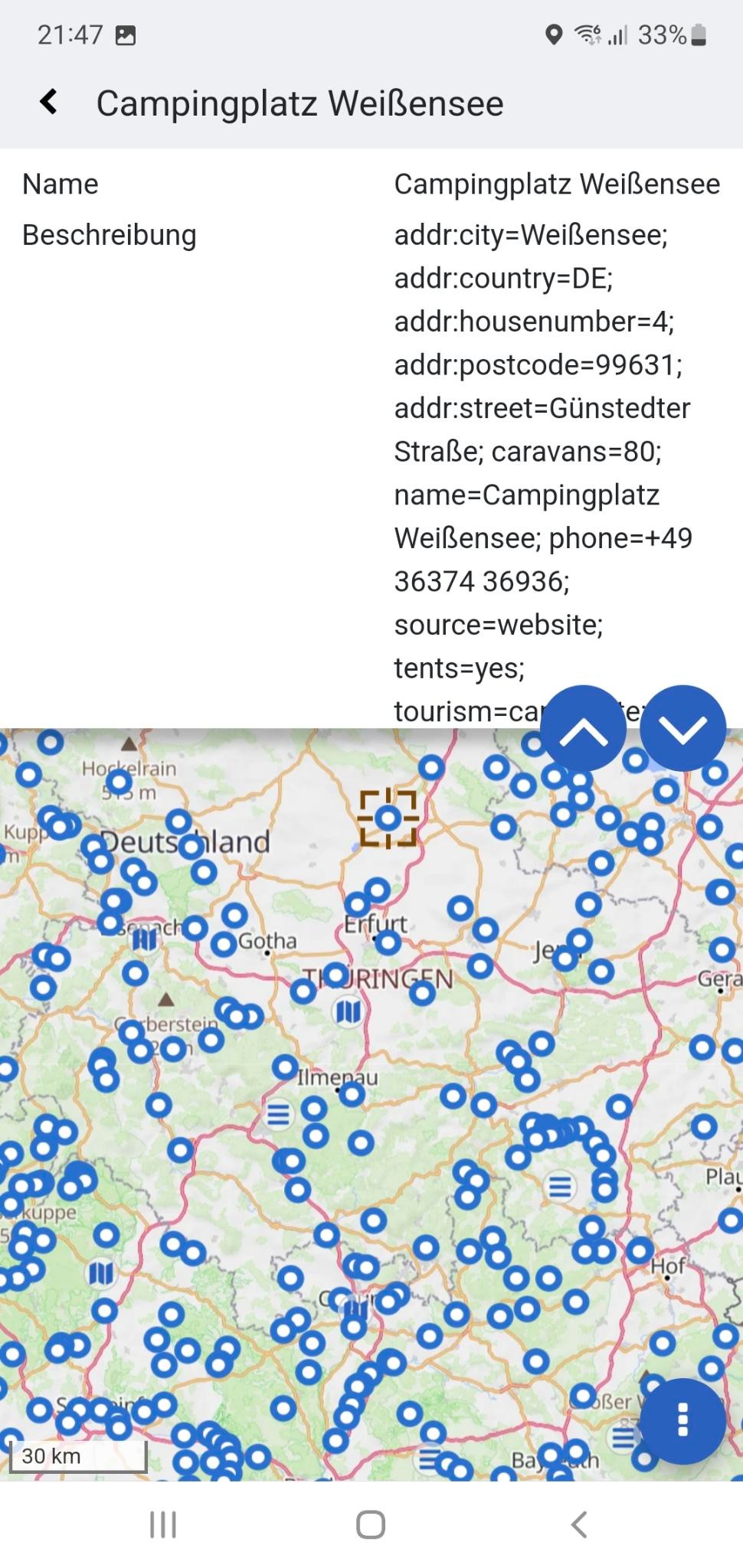Tap the system home button
The width and height of the screenshot is (743, 1568).
click(371, 1524)
